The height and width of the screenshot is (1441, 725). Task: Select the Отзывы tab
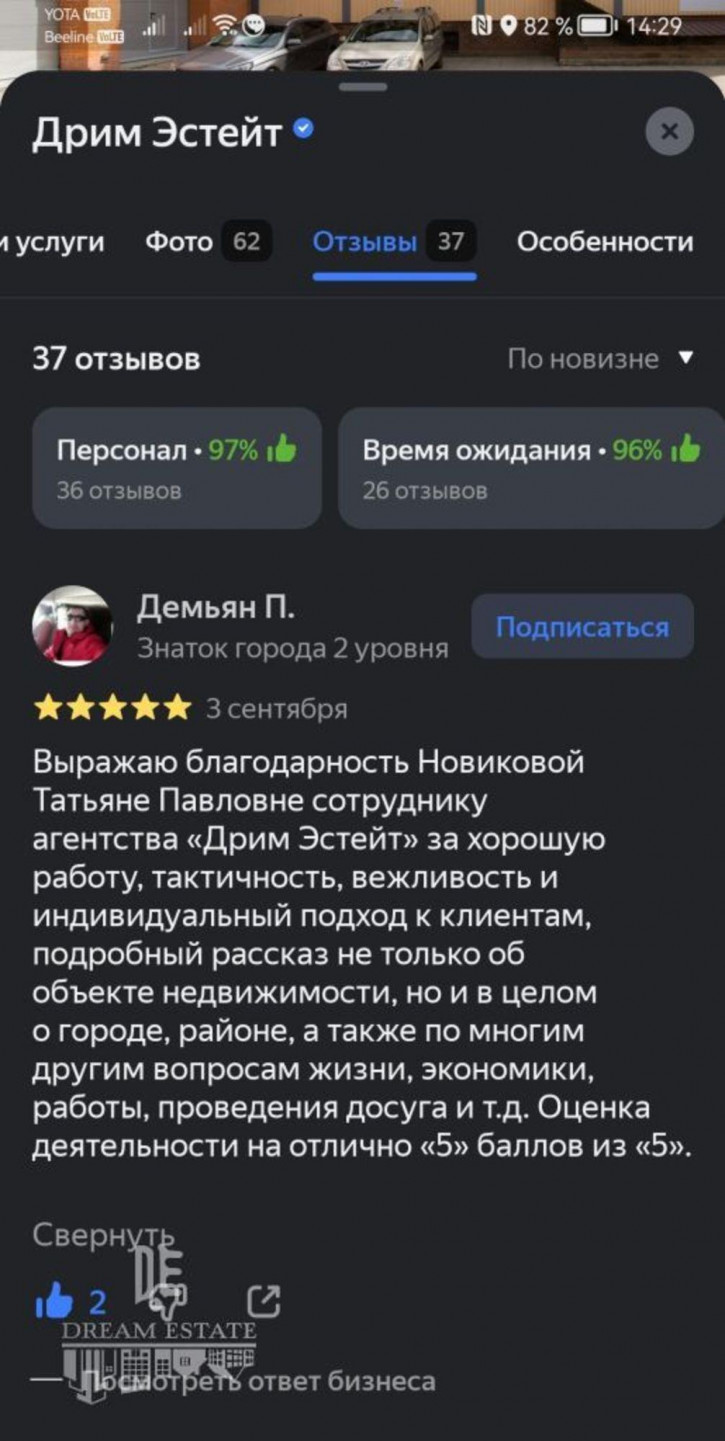[393, 242]
